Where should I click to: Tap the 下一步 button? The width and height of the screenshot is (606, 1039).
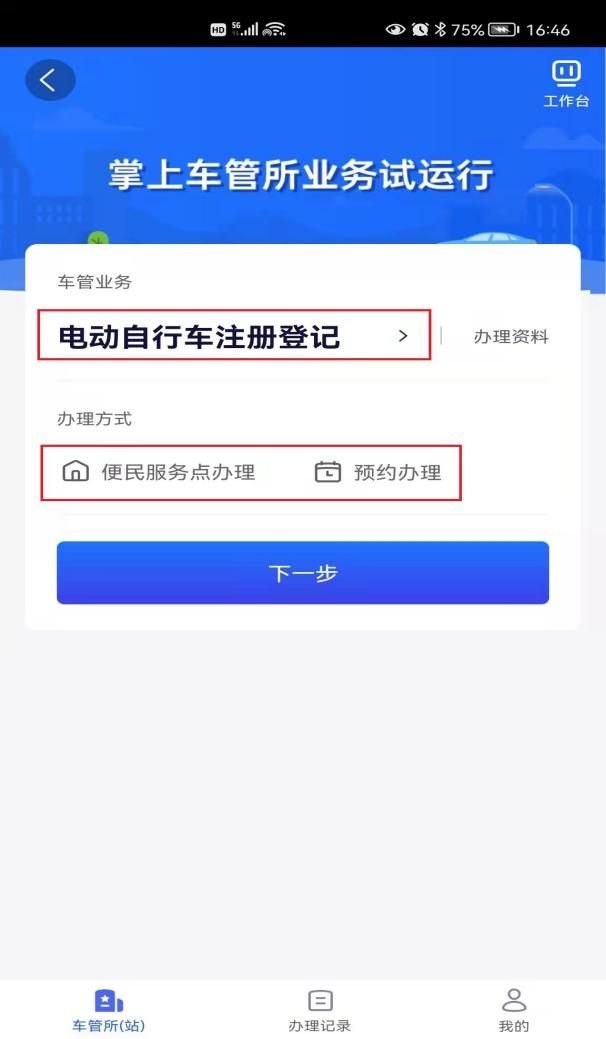coord(303,573)
